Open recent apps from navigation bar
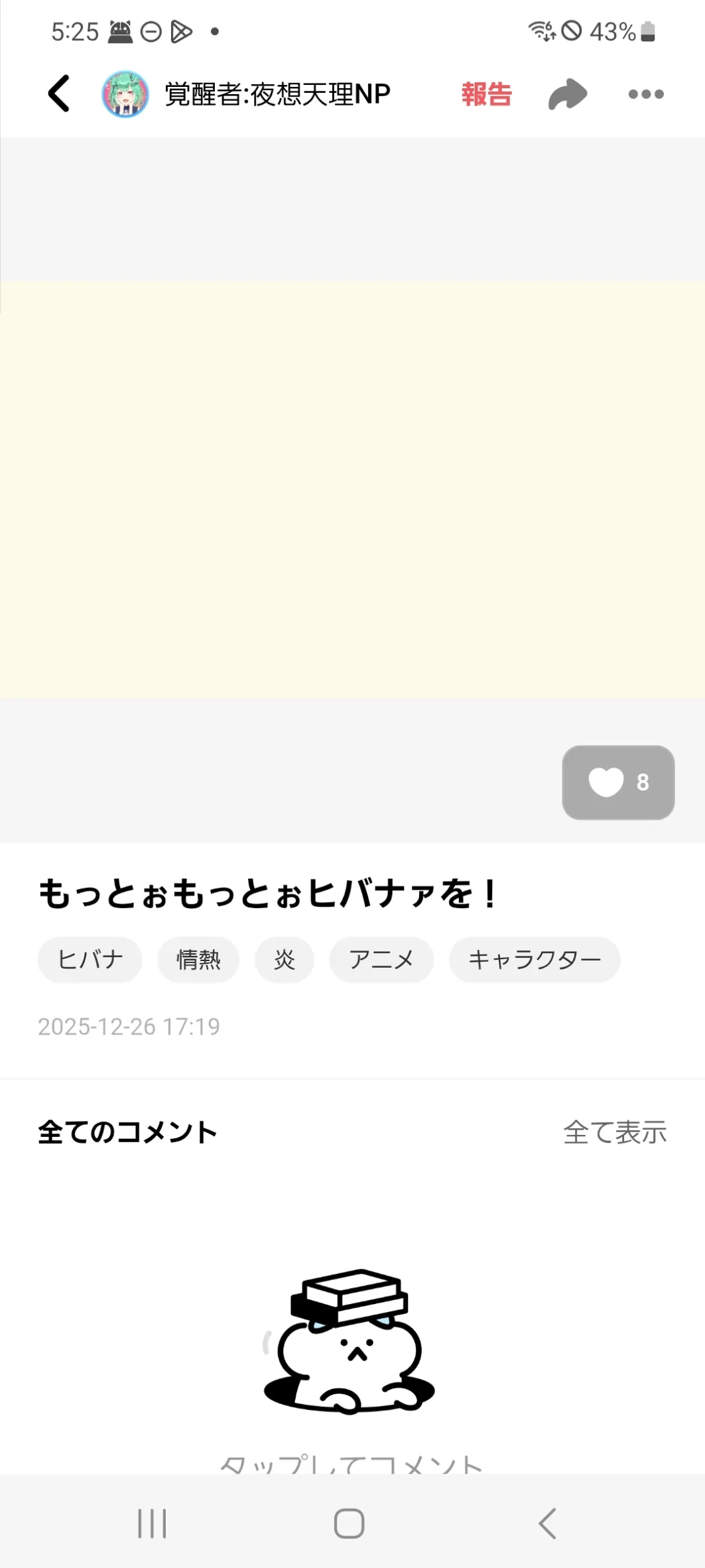This screenshot has width=705, height=1568. coord(152,1523)
